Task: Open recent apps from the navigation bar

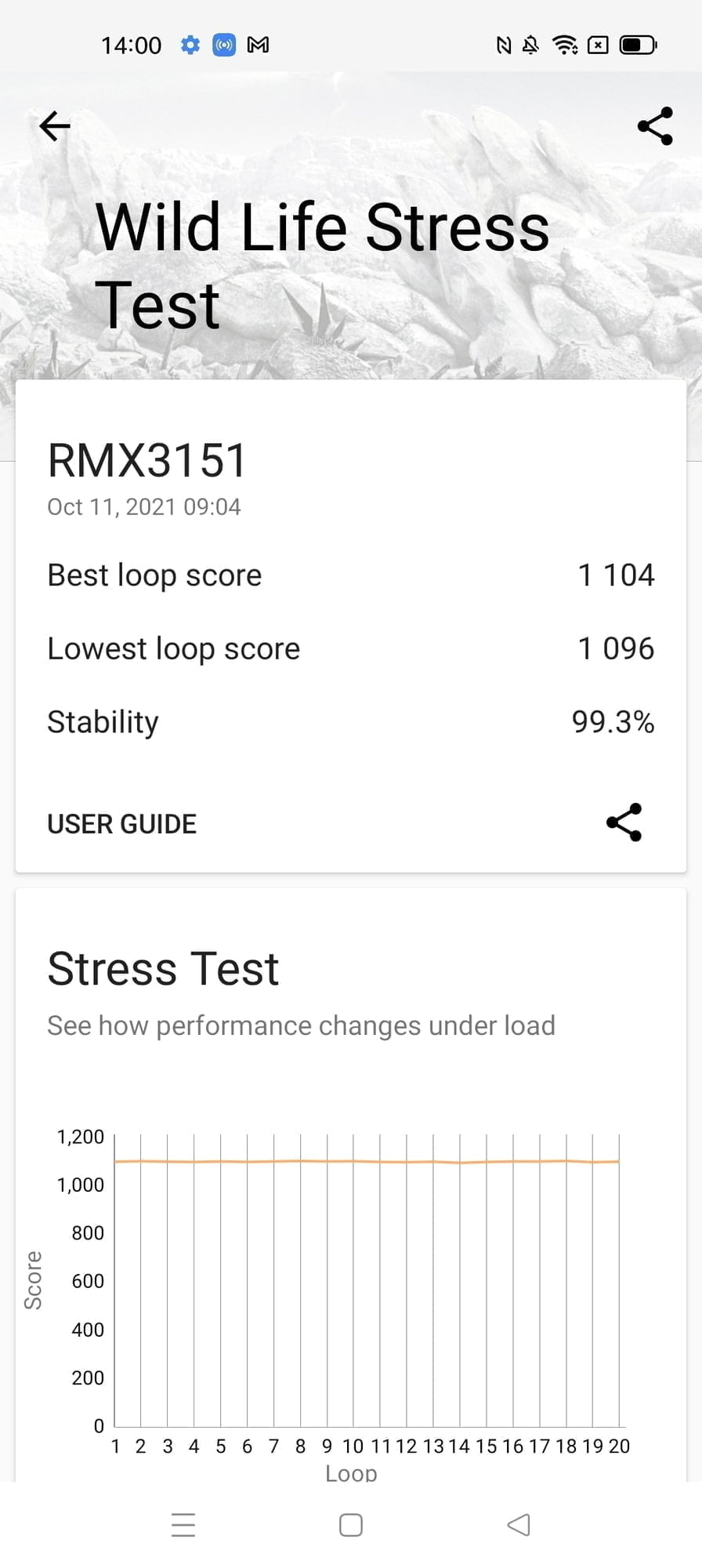Action: 183,1525
